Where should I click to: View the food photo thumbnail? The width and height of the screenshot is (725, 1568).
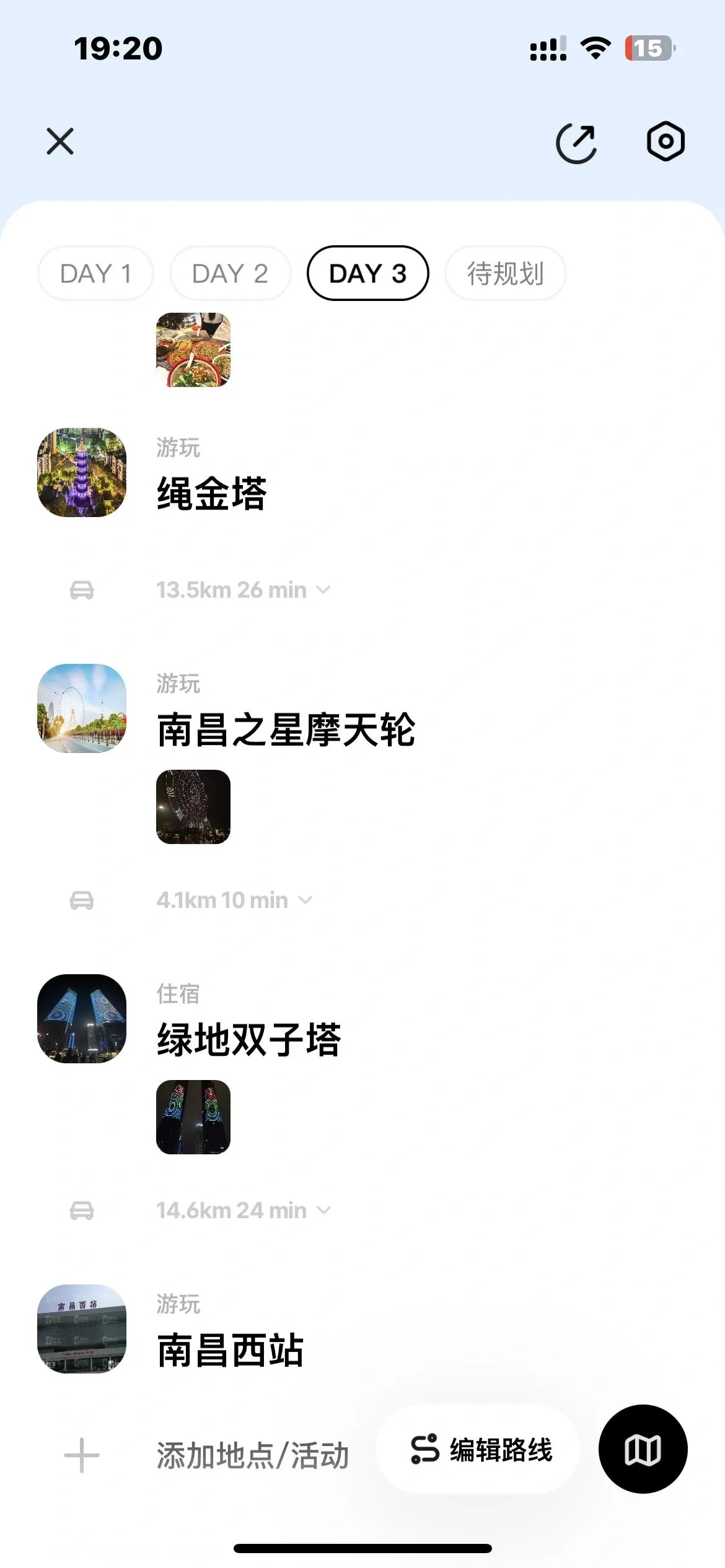193,350
